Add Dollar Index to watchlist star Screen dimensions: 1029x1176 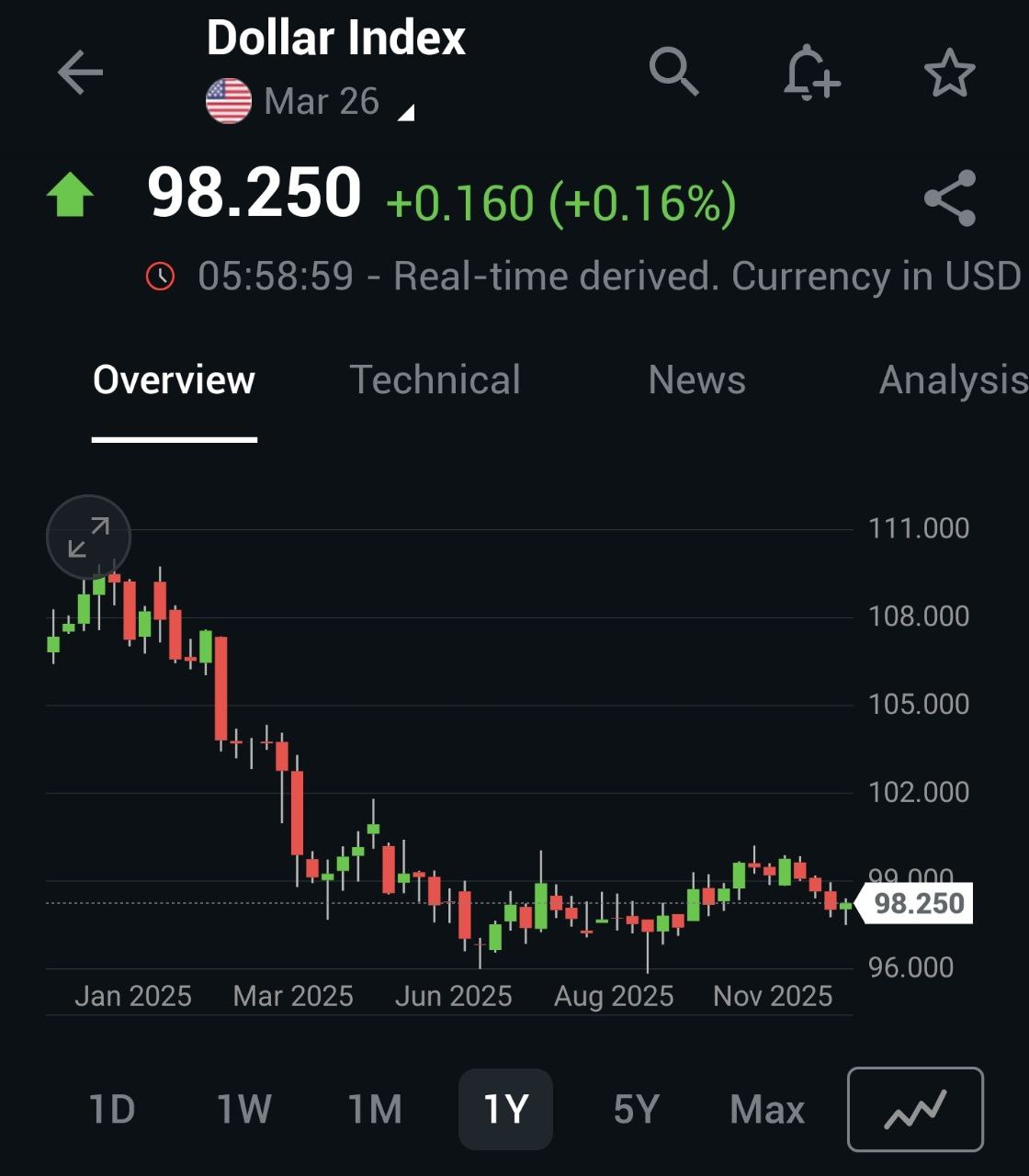tap(949, 73)
